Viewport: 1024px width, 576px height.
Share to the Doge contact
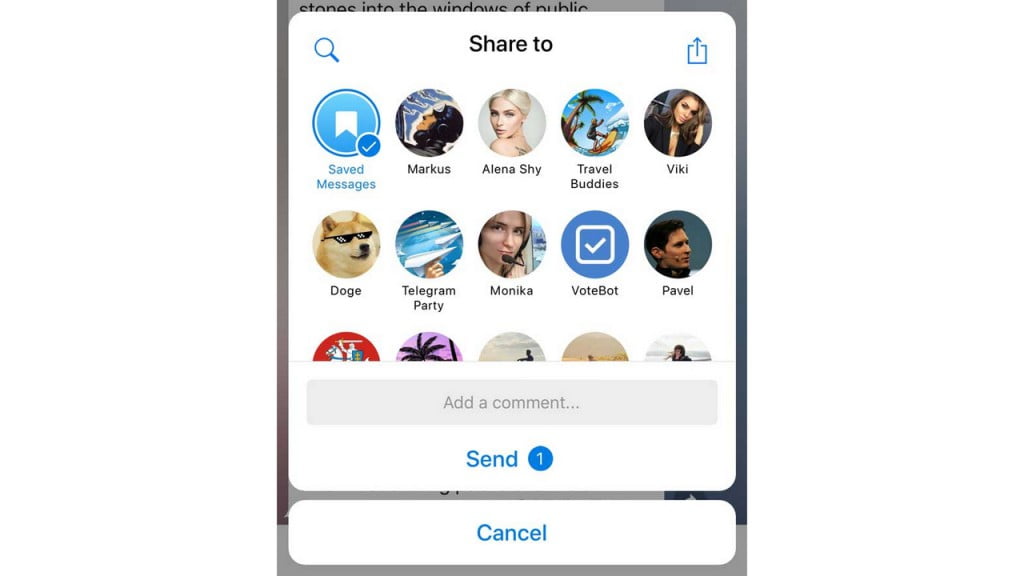tap(346, 244)
